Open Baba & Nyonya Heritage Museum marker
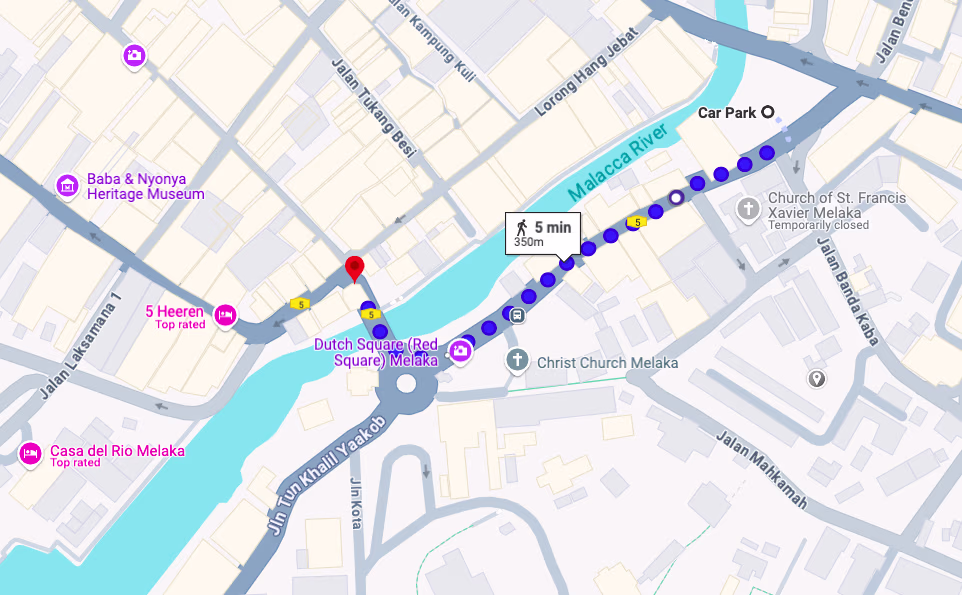 (68, 185)
